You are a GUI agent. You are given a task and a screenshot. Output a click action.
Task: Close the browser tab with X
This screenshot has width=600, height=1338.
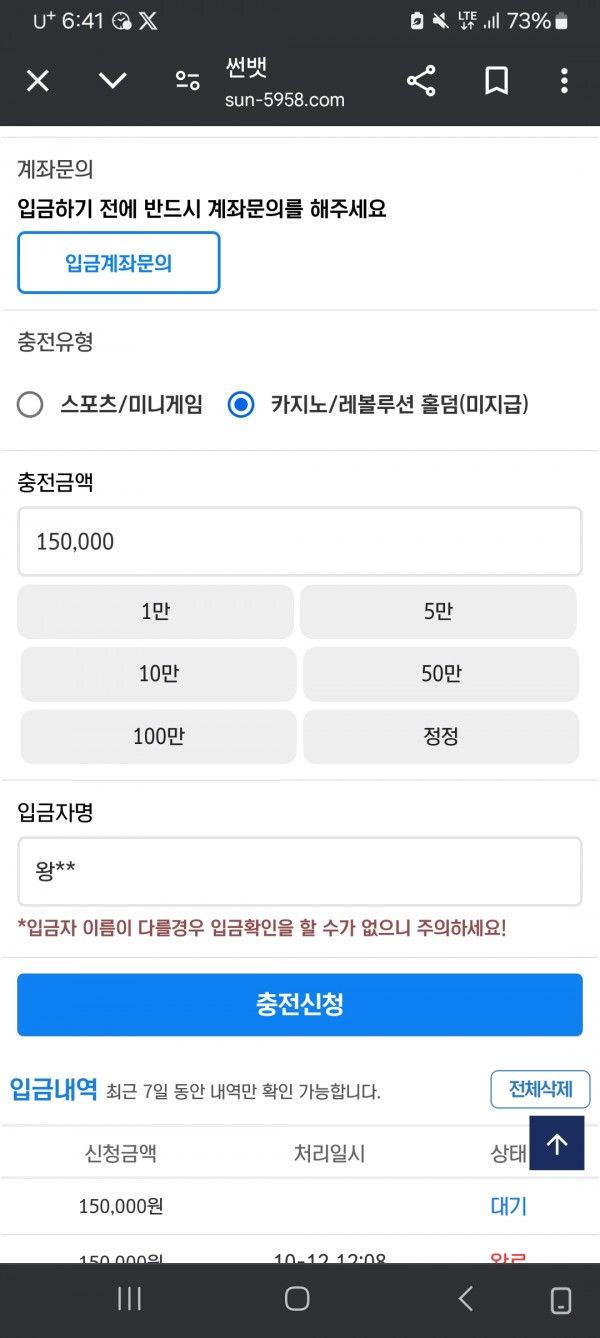(x=37, y=81)
